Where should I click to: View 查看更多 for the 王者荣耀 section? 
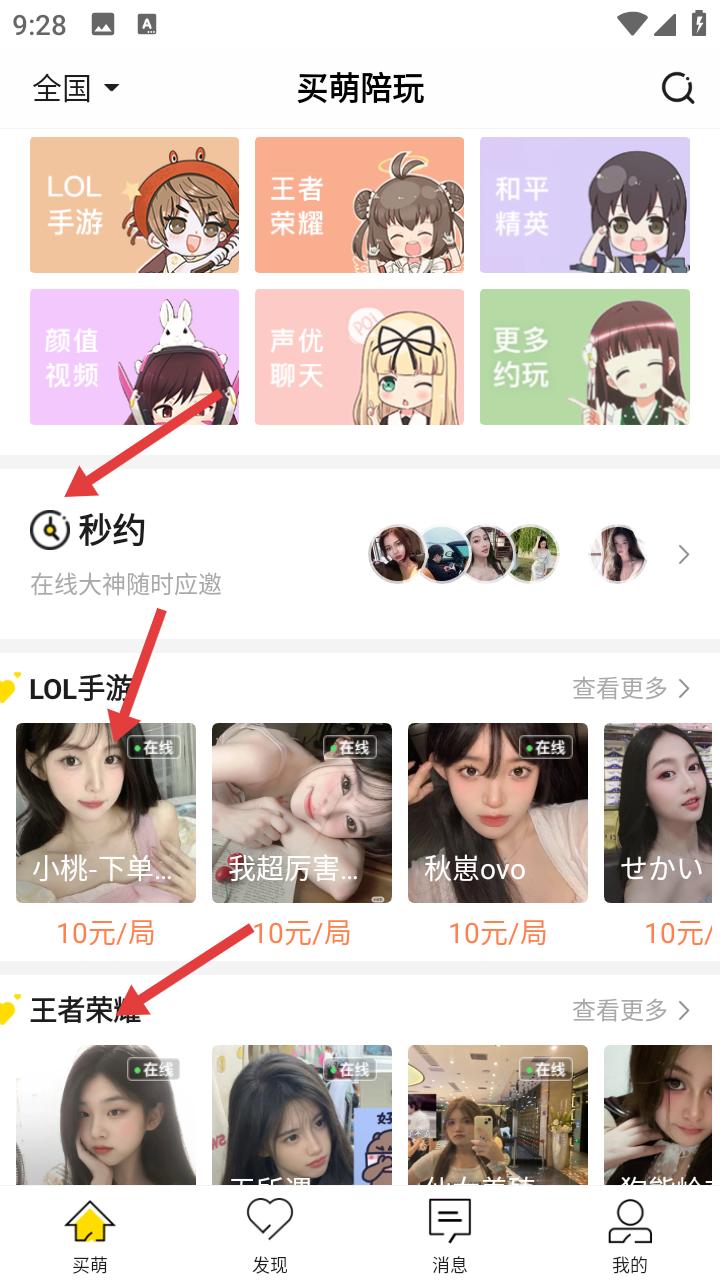631,1010
